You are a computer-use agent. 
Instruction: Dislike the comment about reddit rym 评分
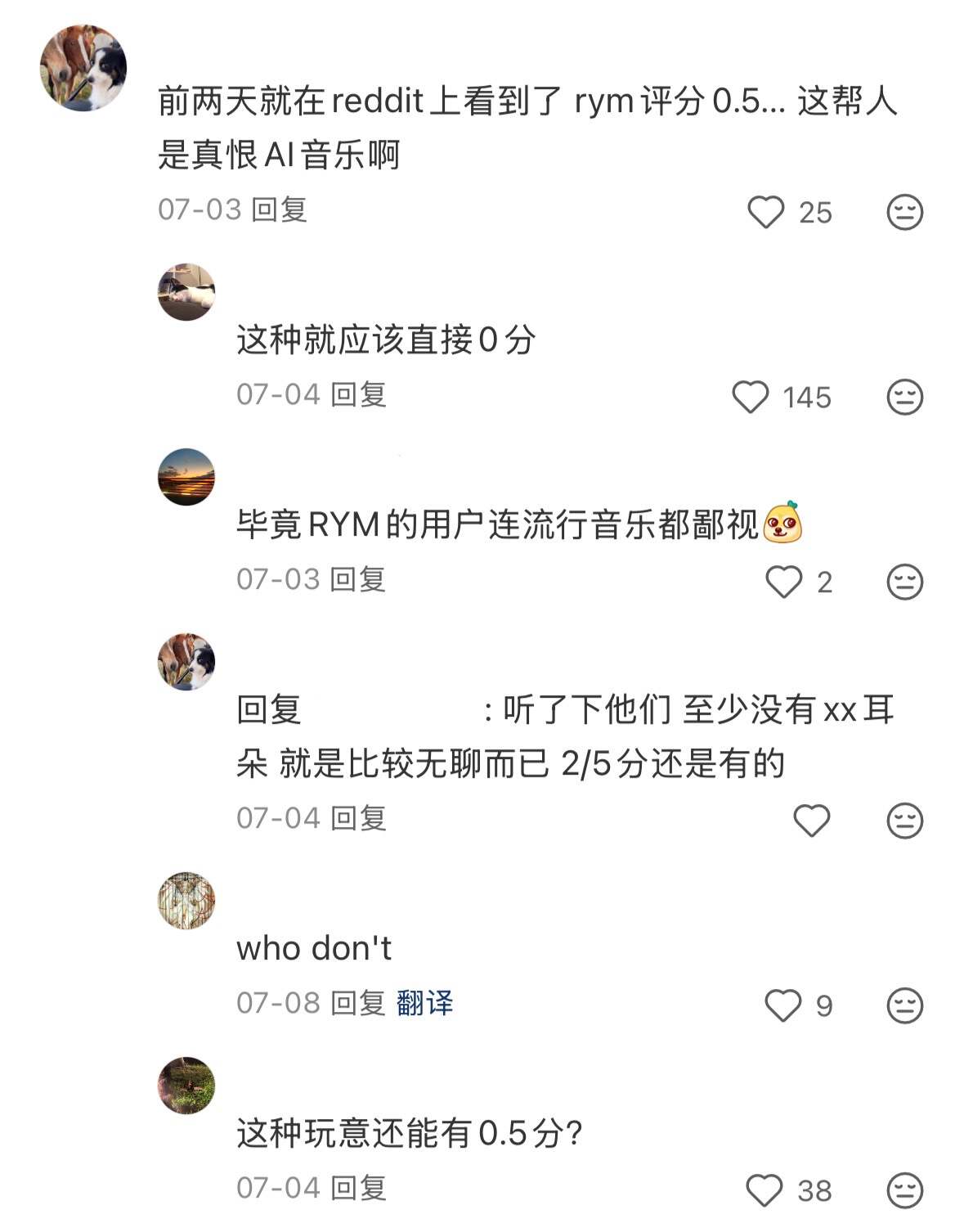coord(904,213)
